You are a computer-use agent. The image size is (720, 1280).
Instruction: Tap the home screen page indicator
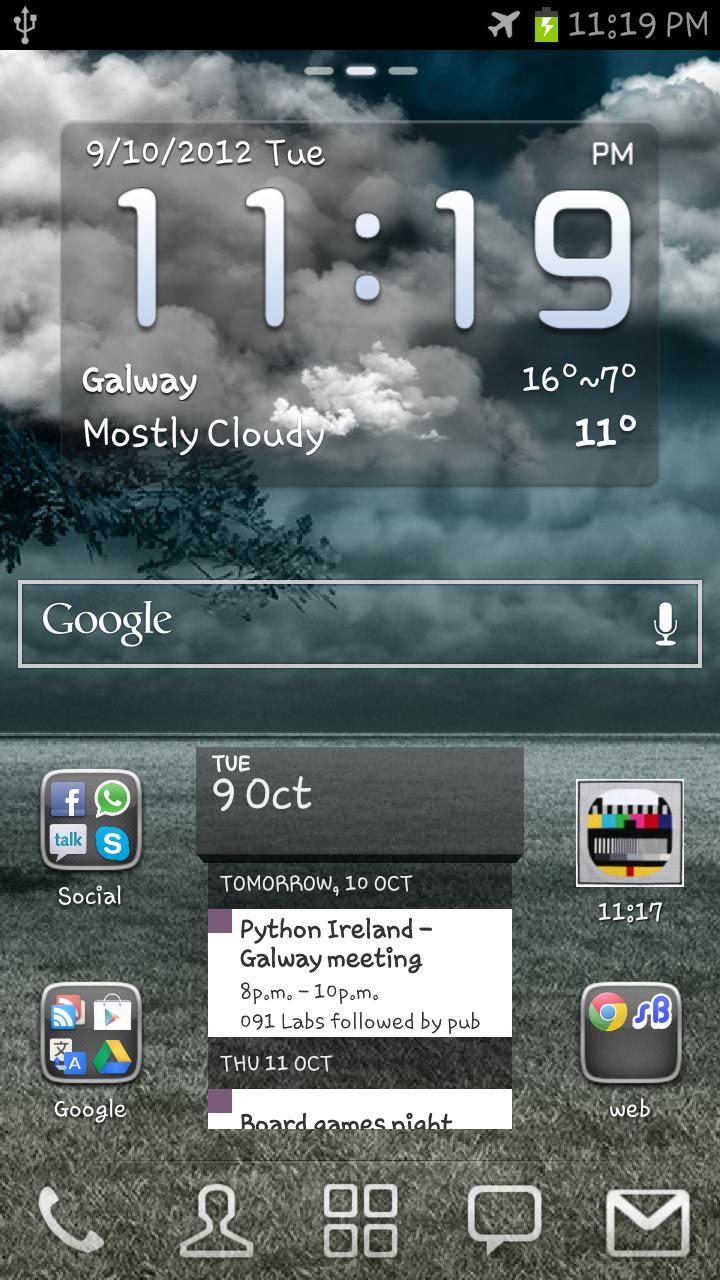point(360,71)
